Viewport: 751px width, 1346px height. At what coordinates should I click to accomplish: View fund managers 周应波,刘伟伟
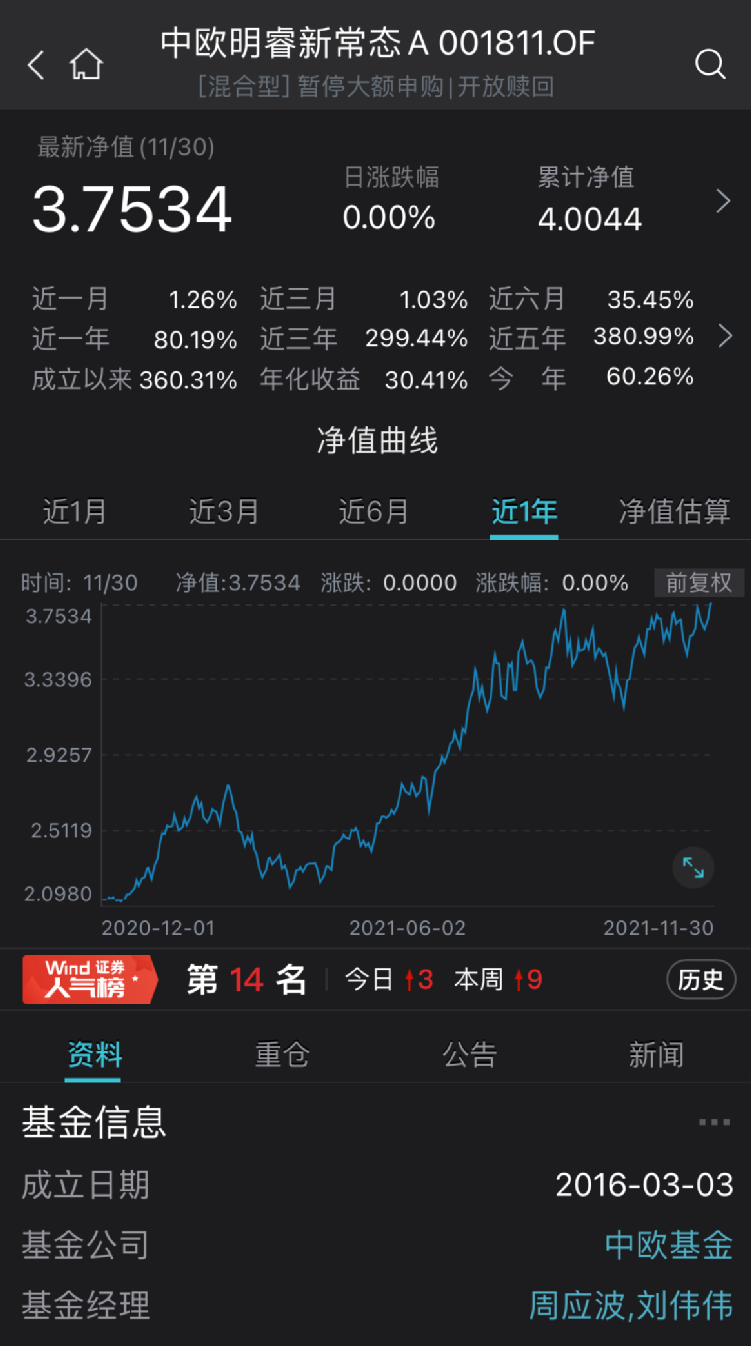[630, 1305]
